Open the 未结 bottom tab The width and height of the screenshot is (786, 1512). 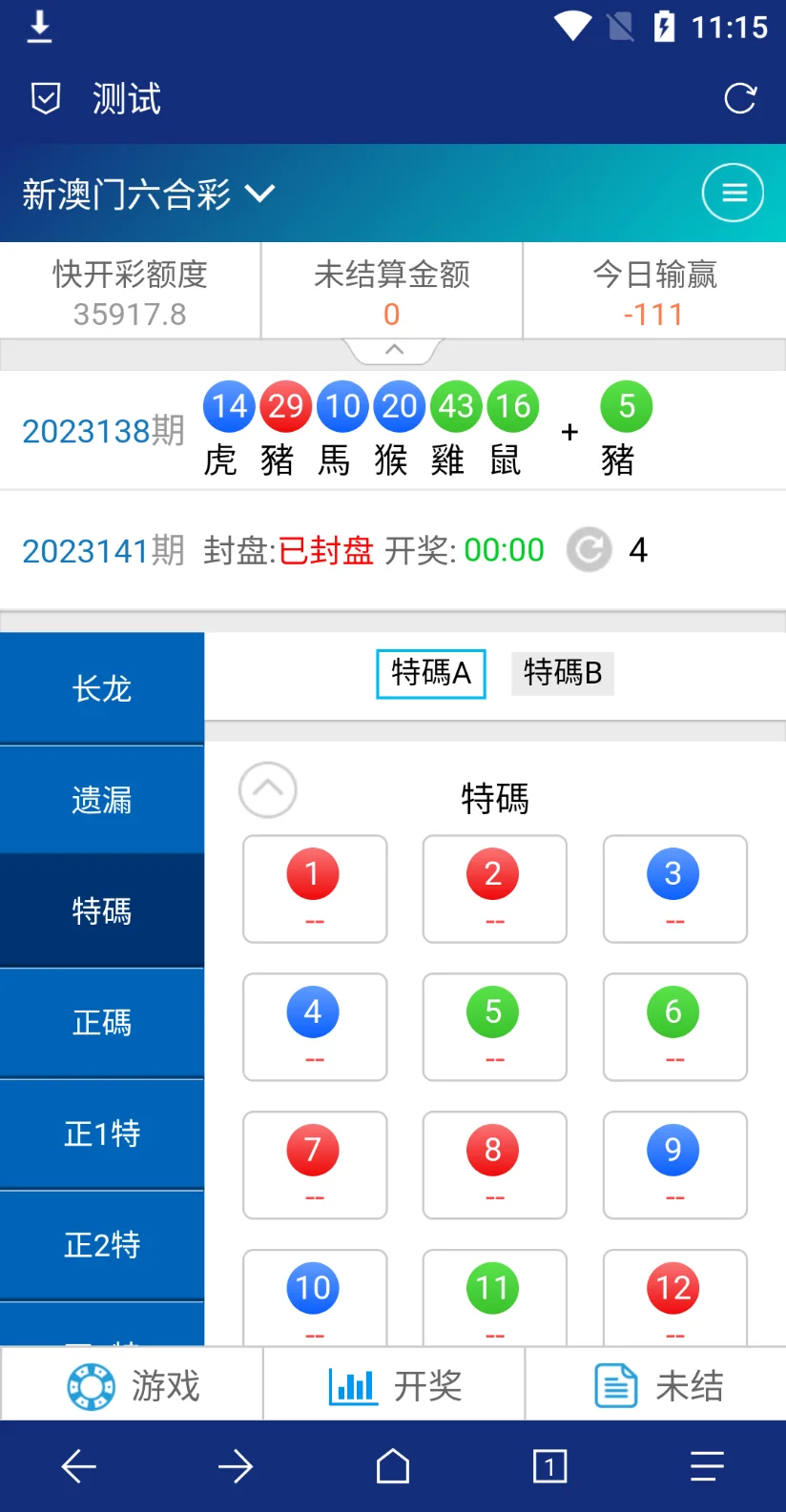657,1385
